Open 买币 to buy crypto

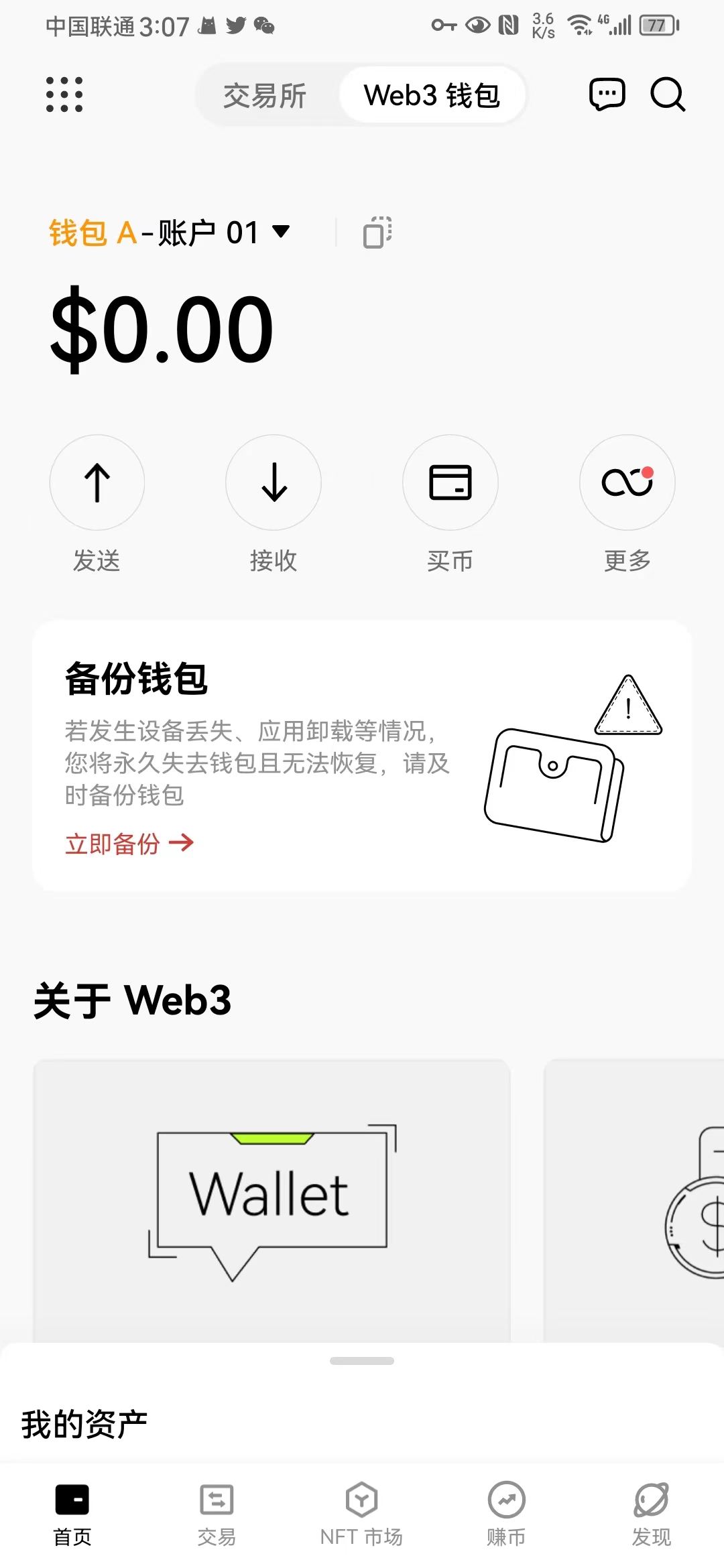click(450, 482)
